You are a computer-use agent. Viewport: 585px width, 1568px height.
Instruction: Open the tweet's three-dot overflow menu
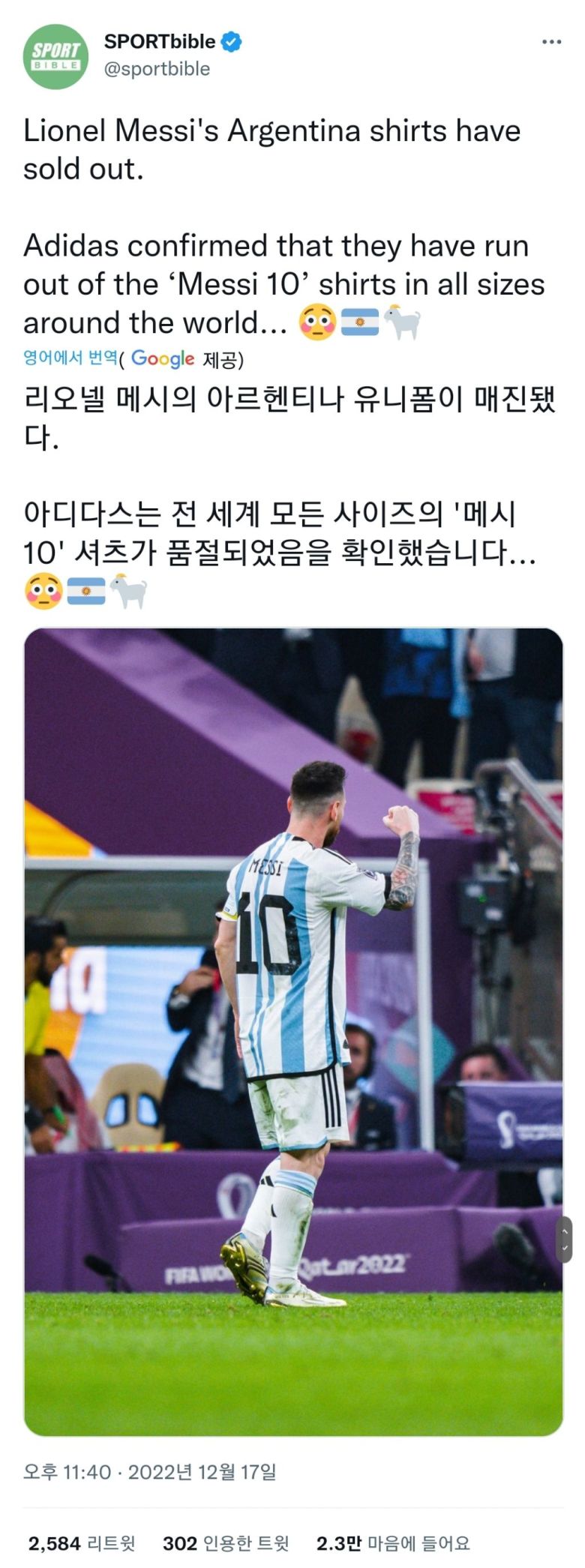[x=551, y=42]
